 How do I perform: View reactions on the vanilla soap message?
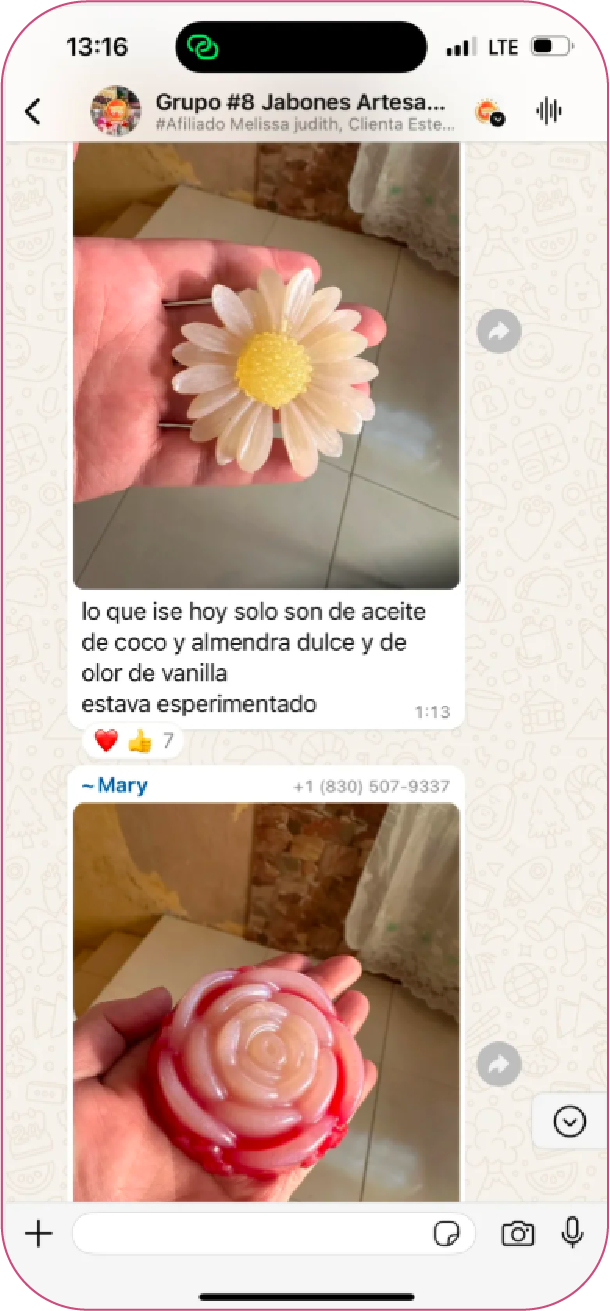134,741
